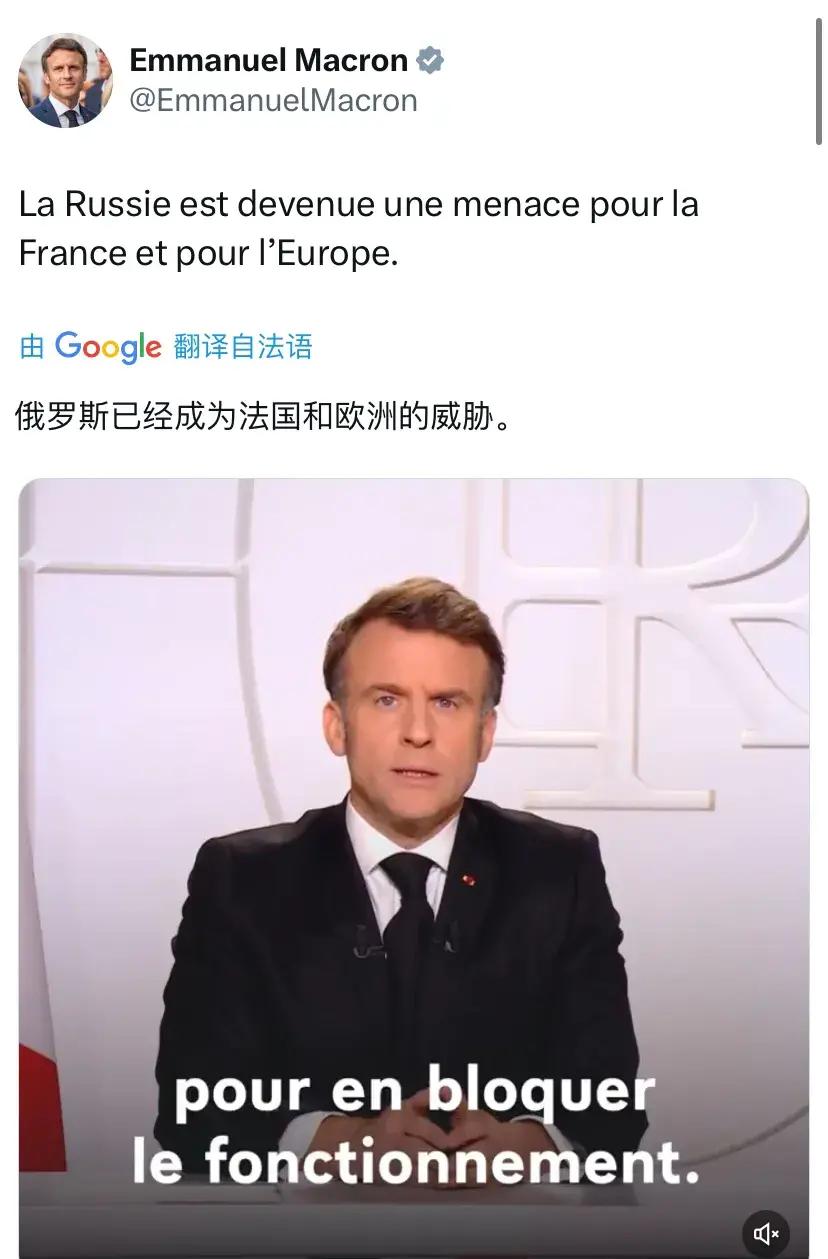The image size is (828, 1259).
Task: Unmute the video sound
Action: [x=765, y=1234]
